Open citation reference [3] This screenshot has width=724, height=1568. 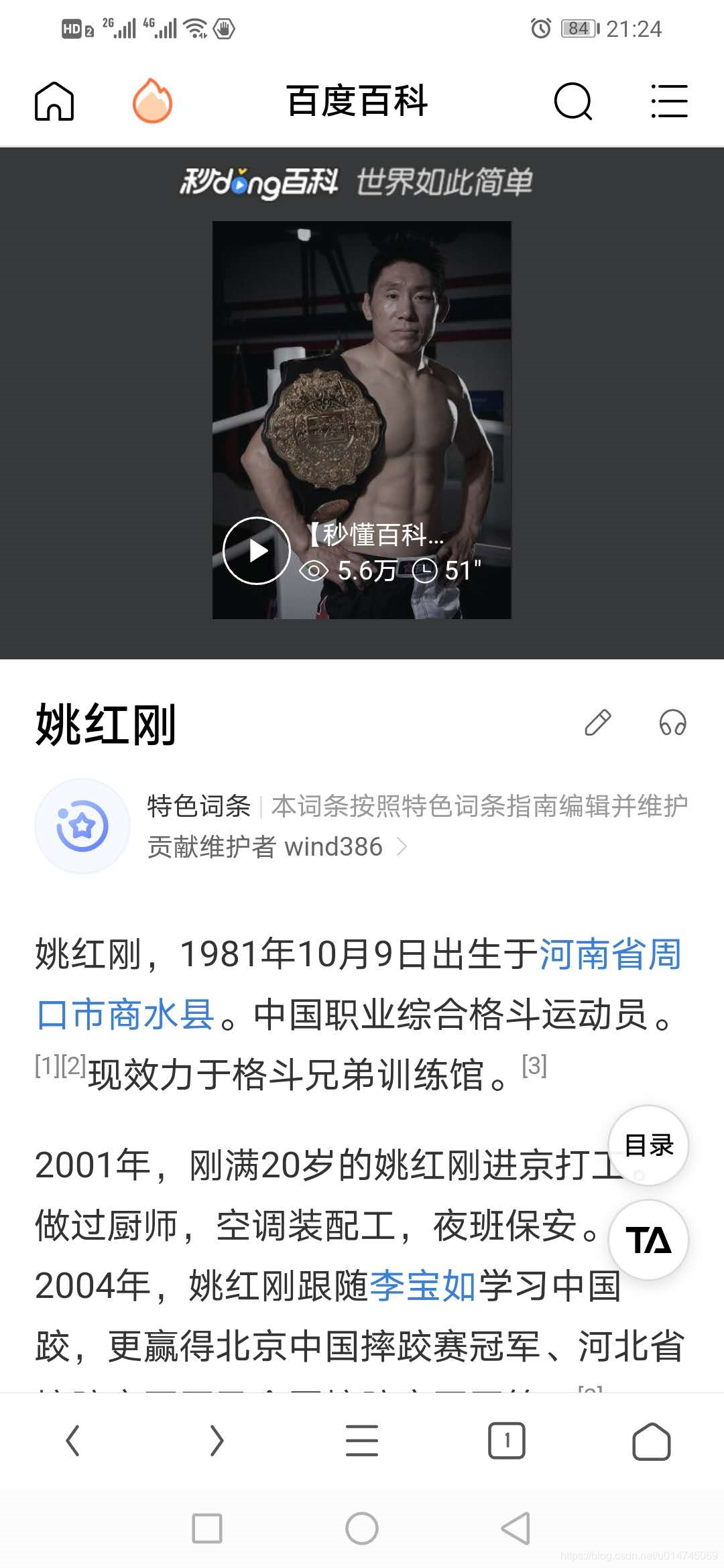pos(534,1065)
